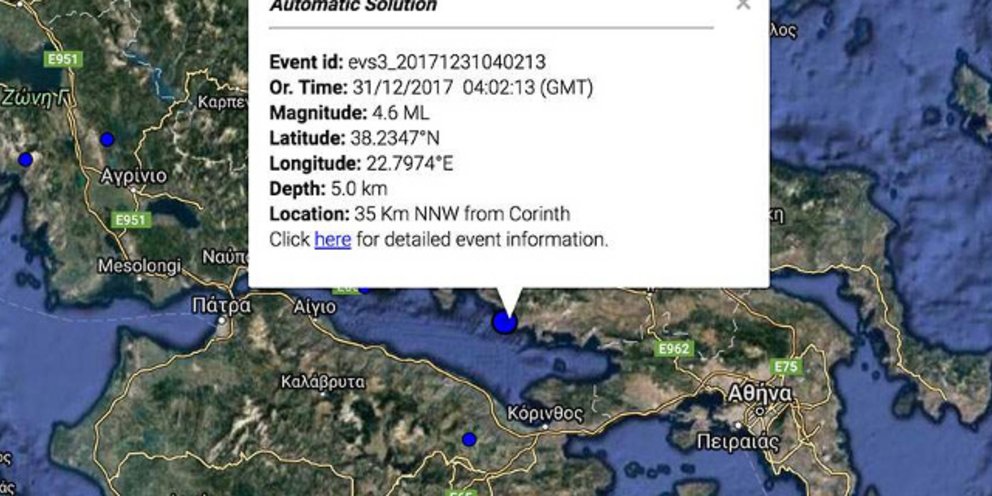Open the 'here' detailed event information link
This screenshot has height=496, width=992.
click(332, 240)
